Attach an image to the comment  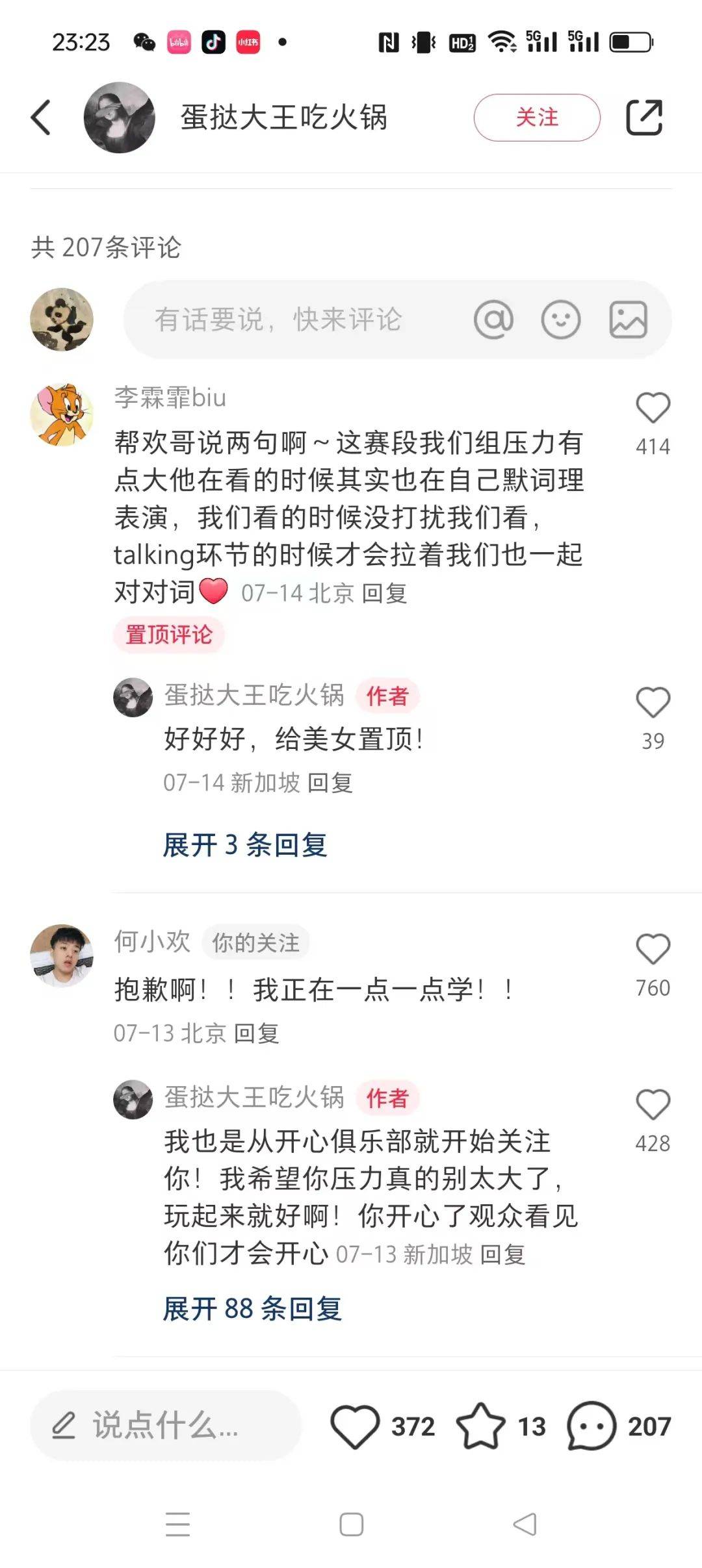628,320
